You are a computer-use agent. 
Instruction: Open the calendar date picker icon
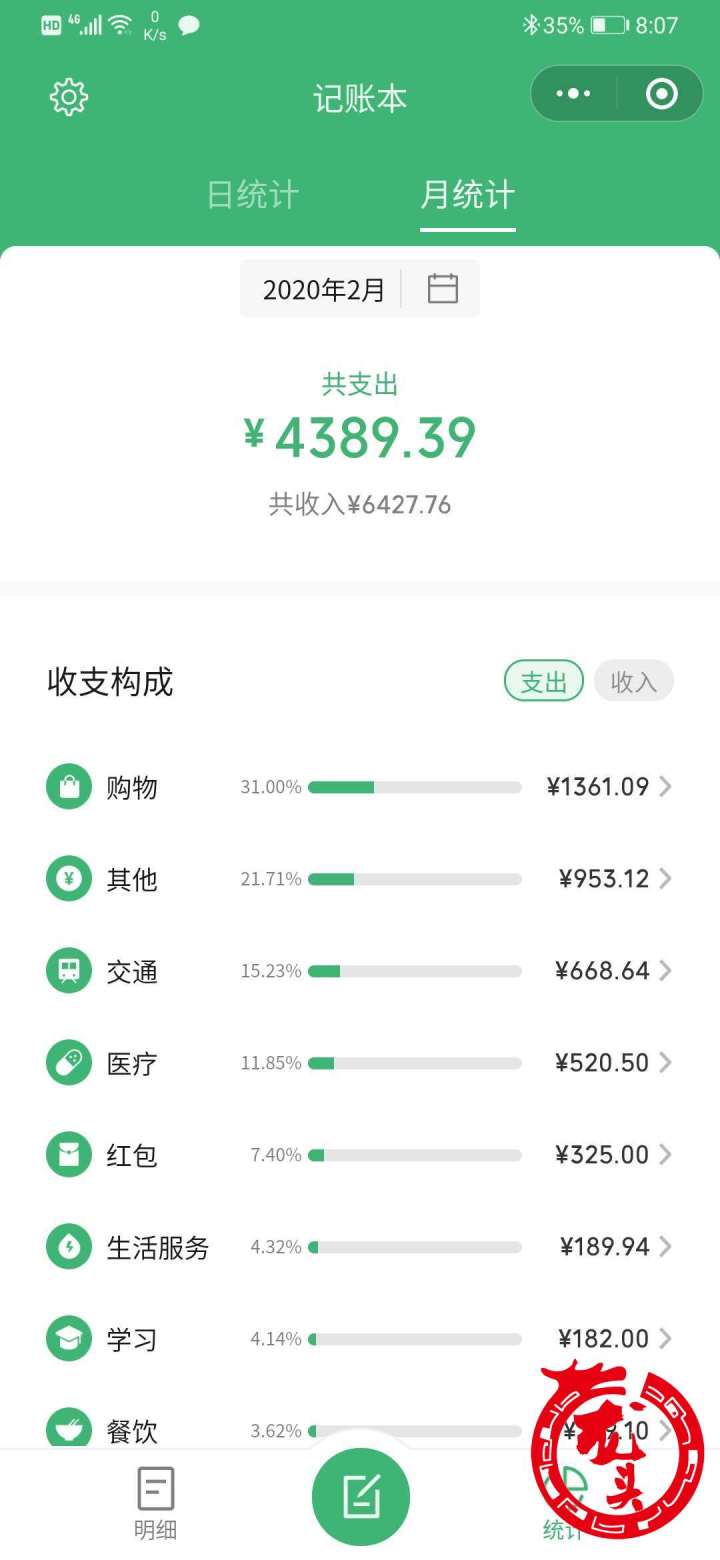tap(443, 288)
